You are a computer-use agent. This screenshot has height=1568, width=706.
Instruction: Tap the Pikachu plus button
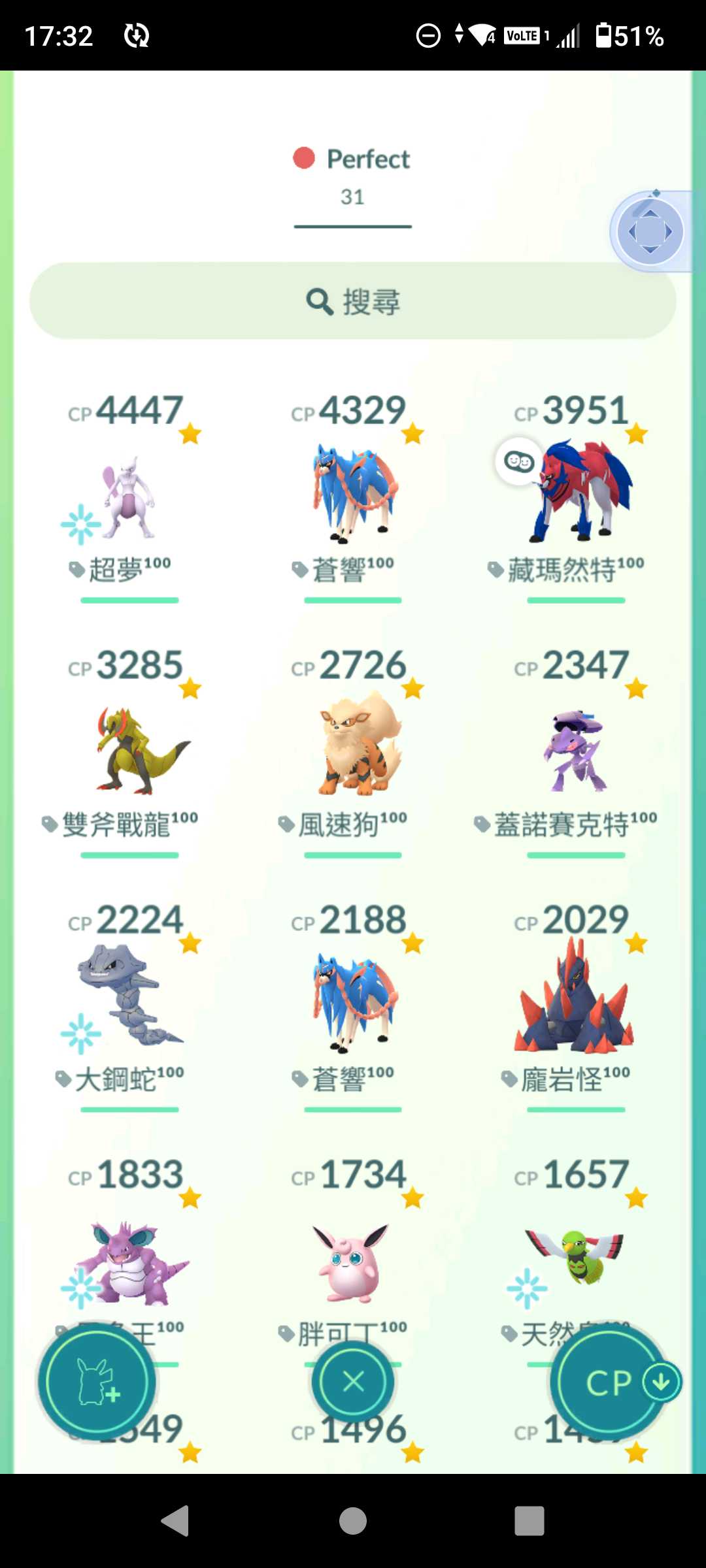tap(97, 1381)
